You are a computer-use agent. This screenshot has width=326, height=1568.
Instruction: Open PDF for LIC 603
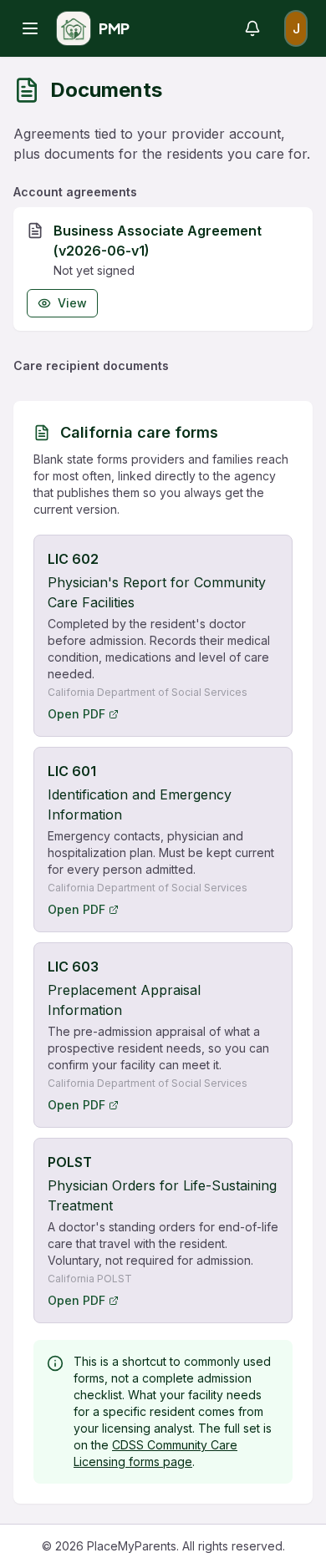tap(83, 1105)
